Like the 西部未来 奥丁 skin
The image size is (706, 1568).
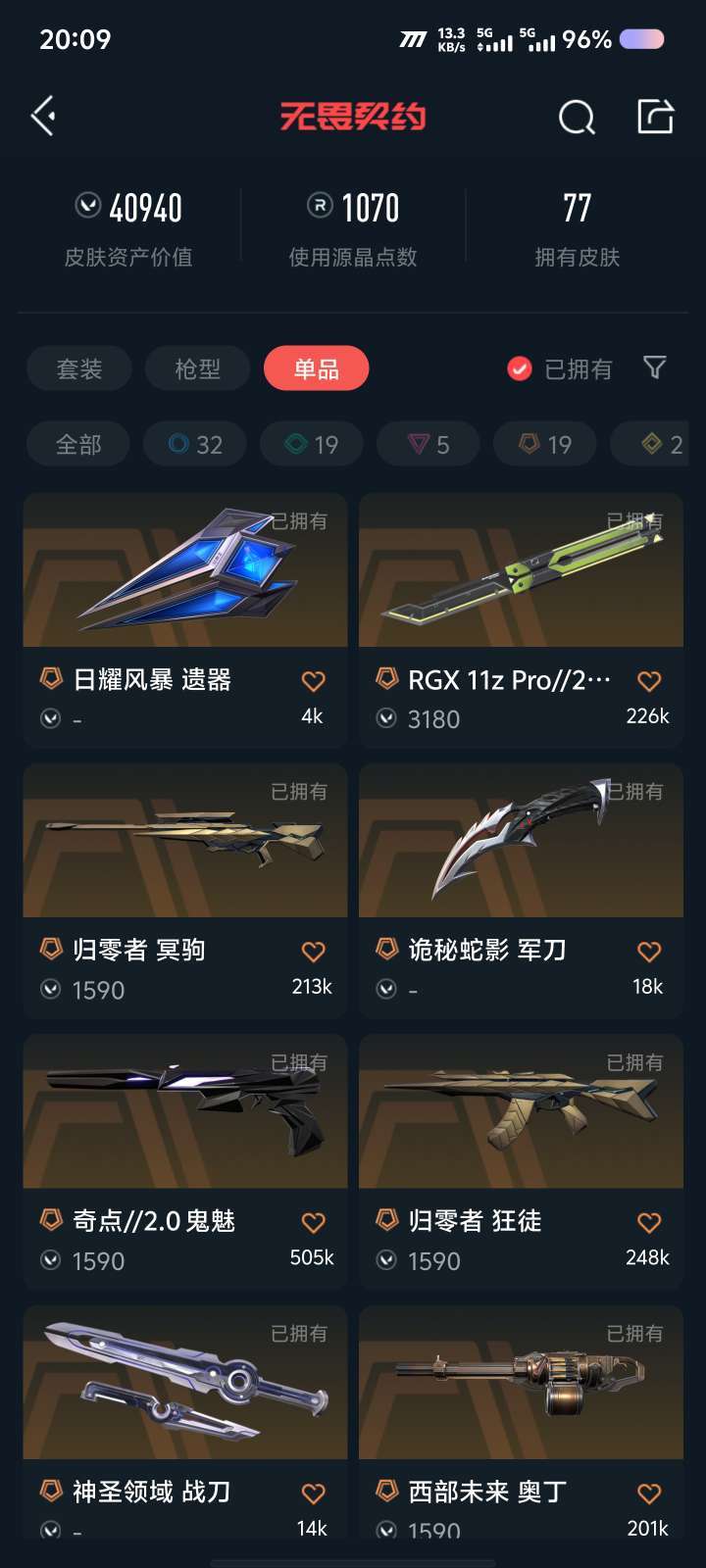tap(648, 1494)
